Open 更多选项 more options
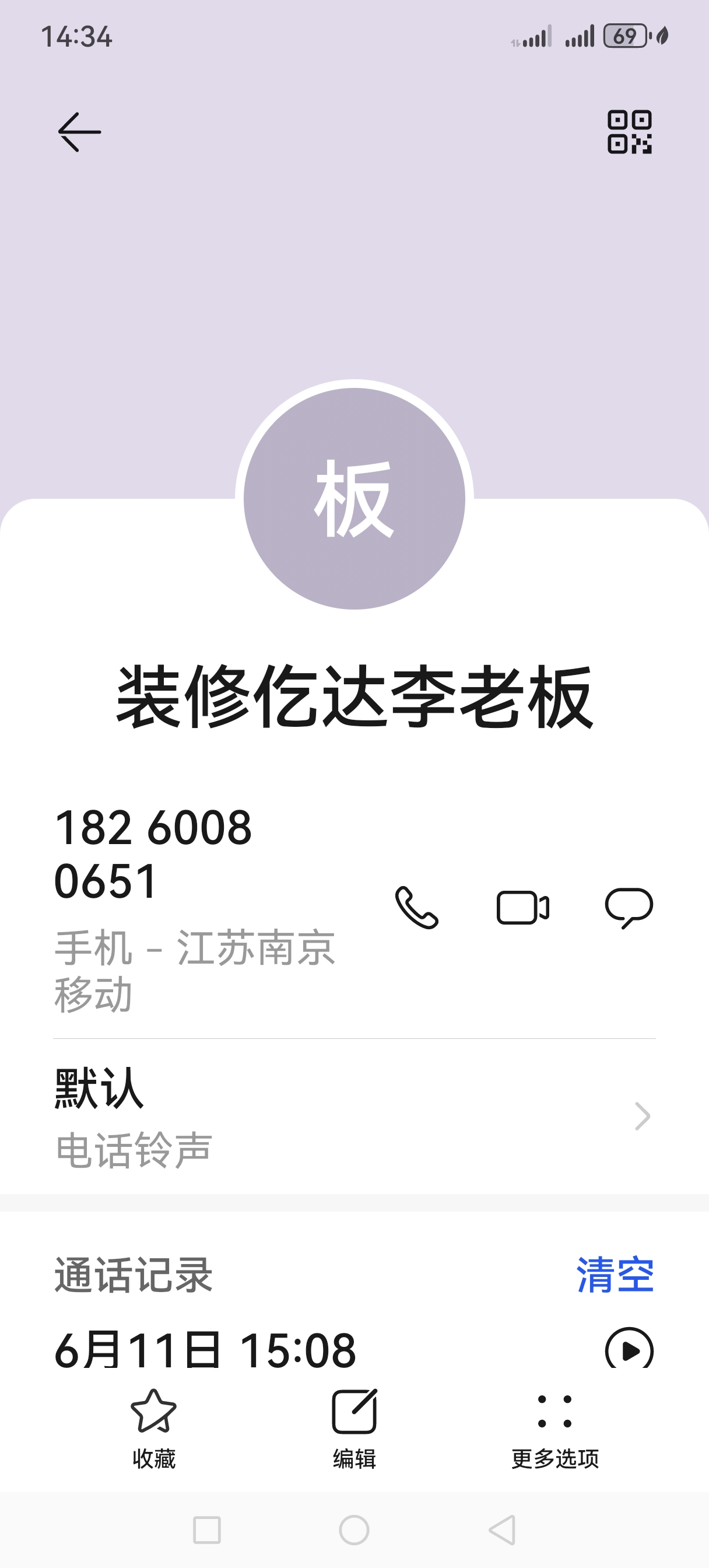This screenshot has height=1568, width=709. click(x=555, y=1428)
